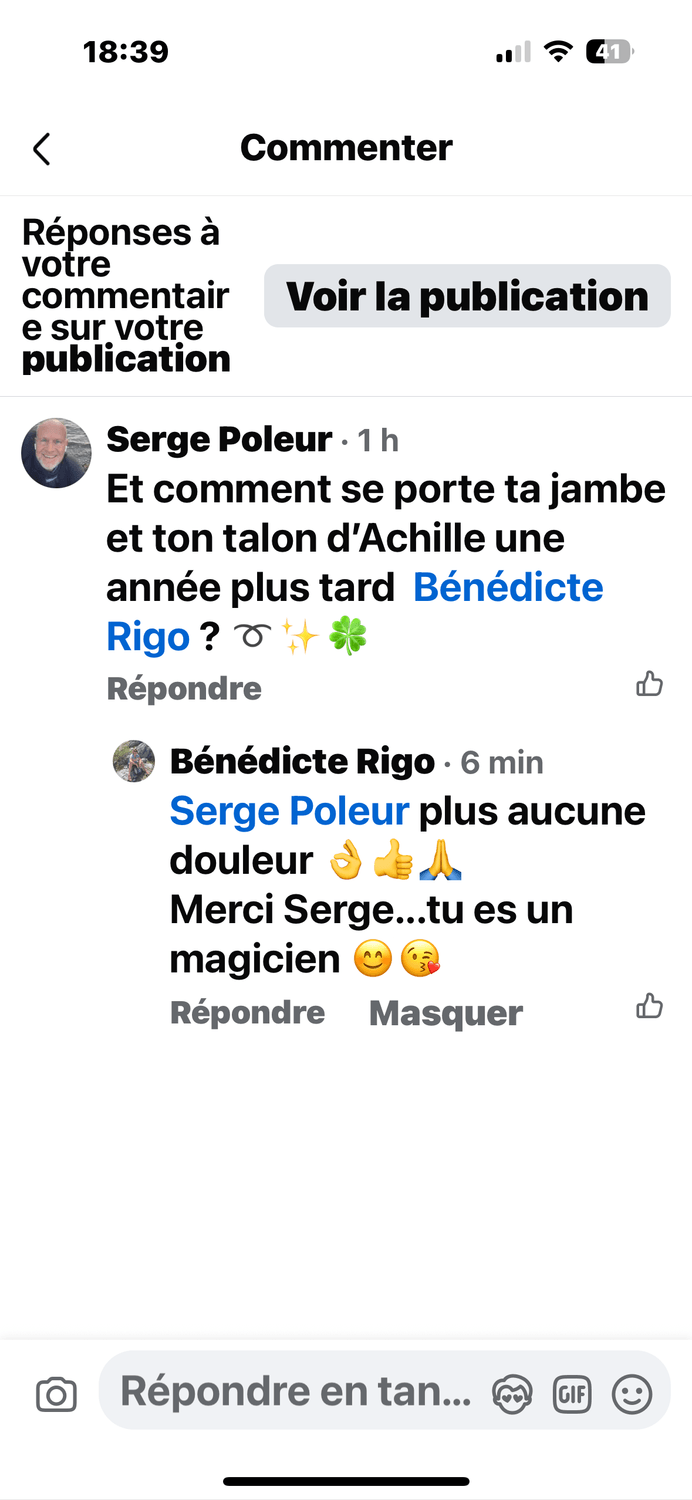
Task: Open the emoji picker
Action: [632, 1394]
